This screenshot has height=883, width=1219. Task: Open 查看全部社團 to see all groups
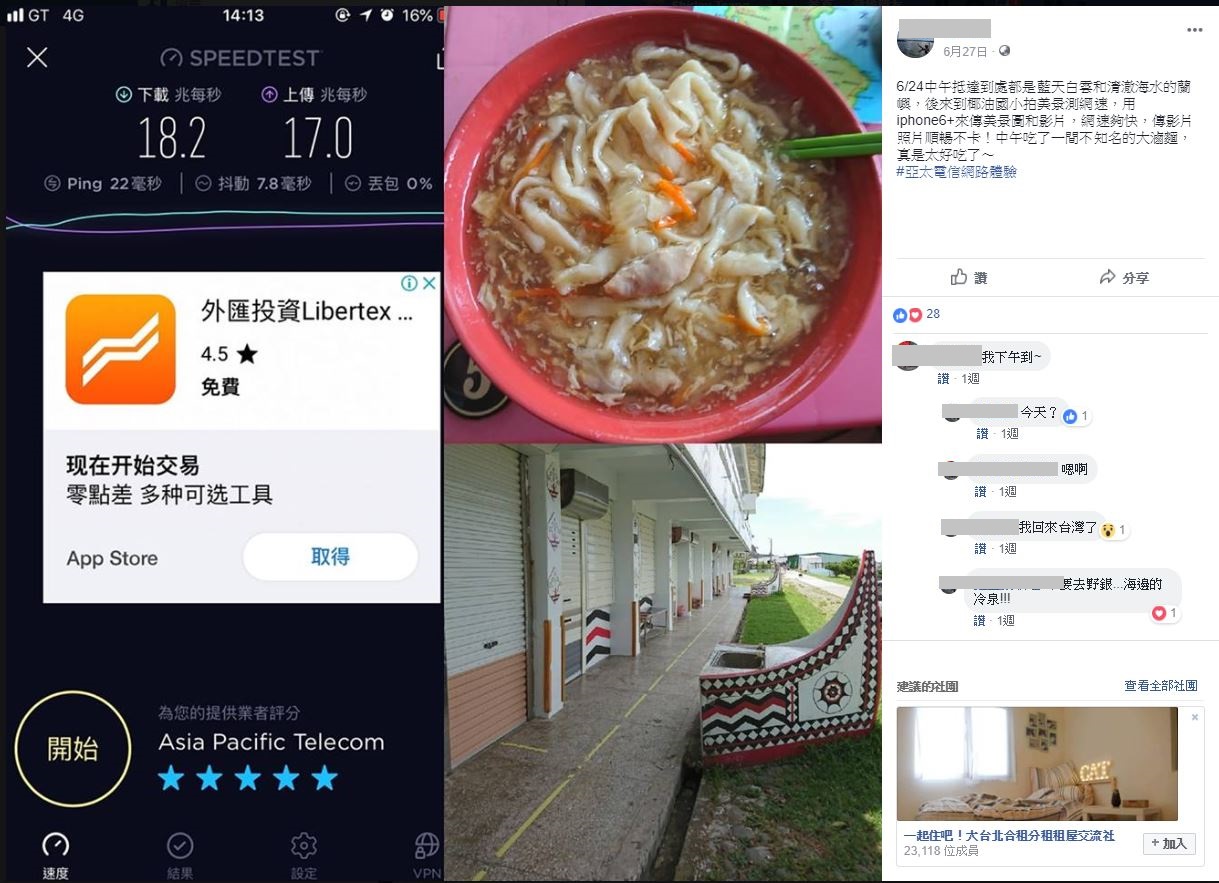(1160, 686)
